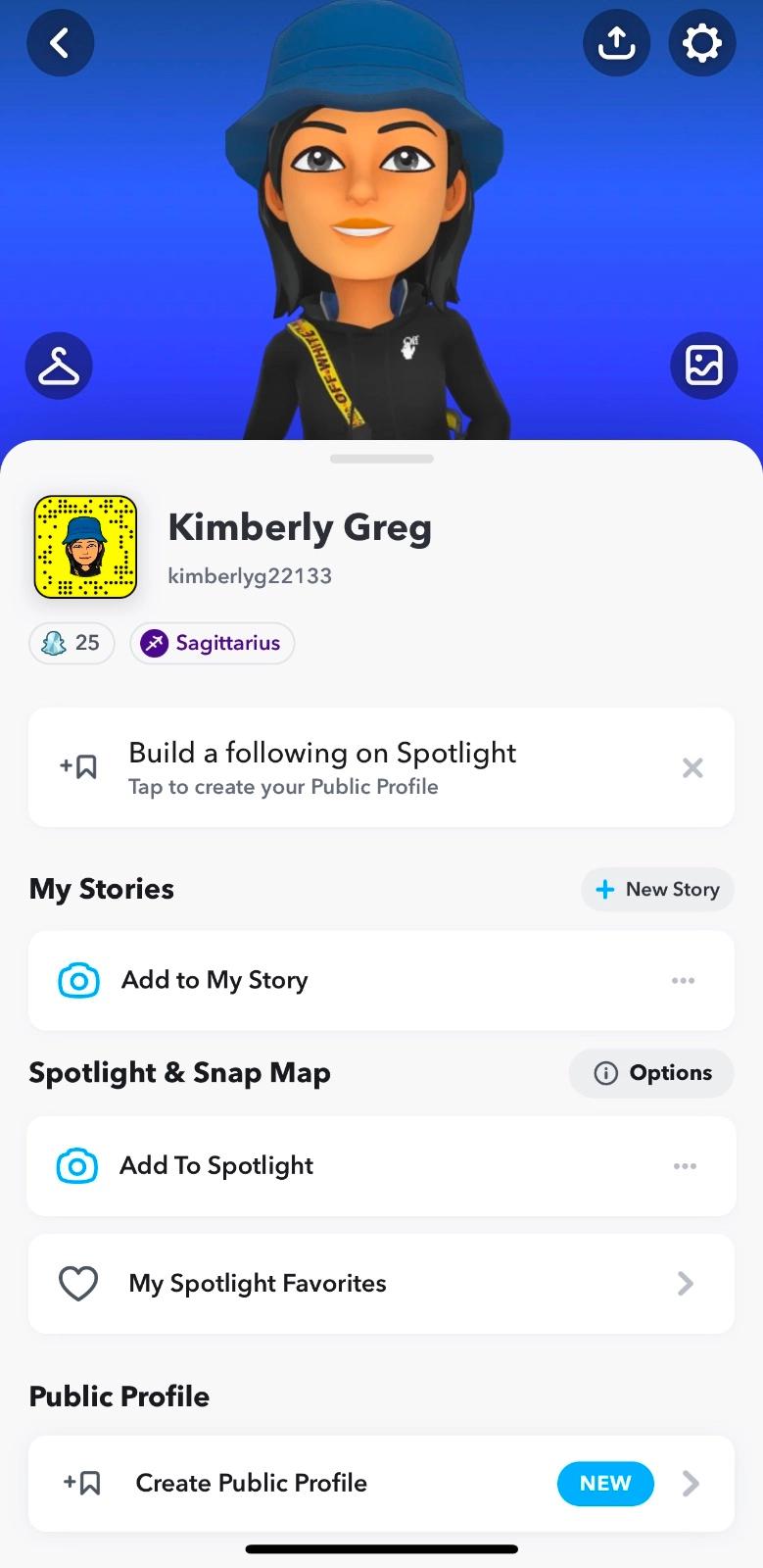Tap the Snap score chip showing 25
The width and height of the screenshot is (763, 1568).
(72, 643)
